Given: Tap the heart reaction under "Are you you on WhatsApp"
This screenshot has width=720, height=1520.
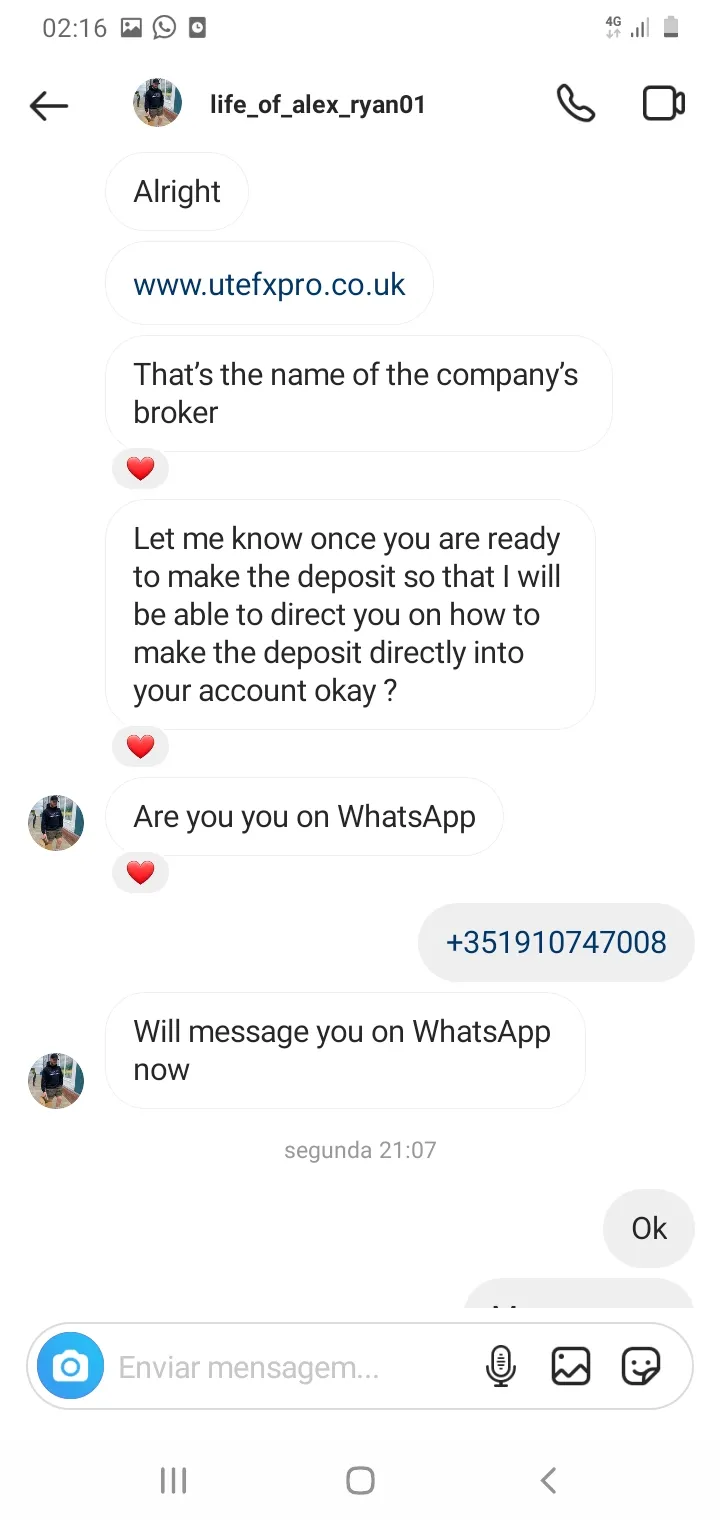Looking at the screenshot, I should click(141, 873).
